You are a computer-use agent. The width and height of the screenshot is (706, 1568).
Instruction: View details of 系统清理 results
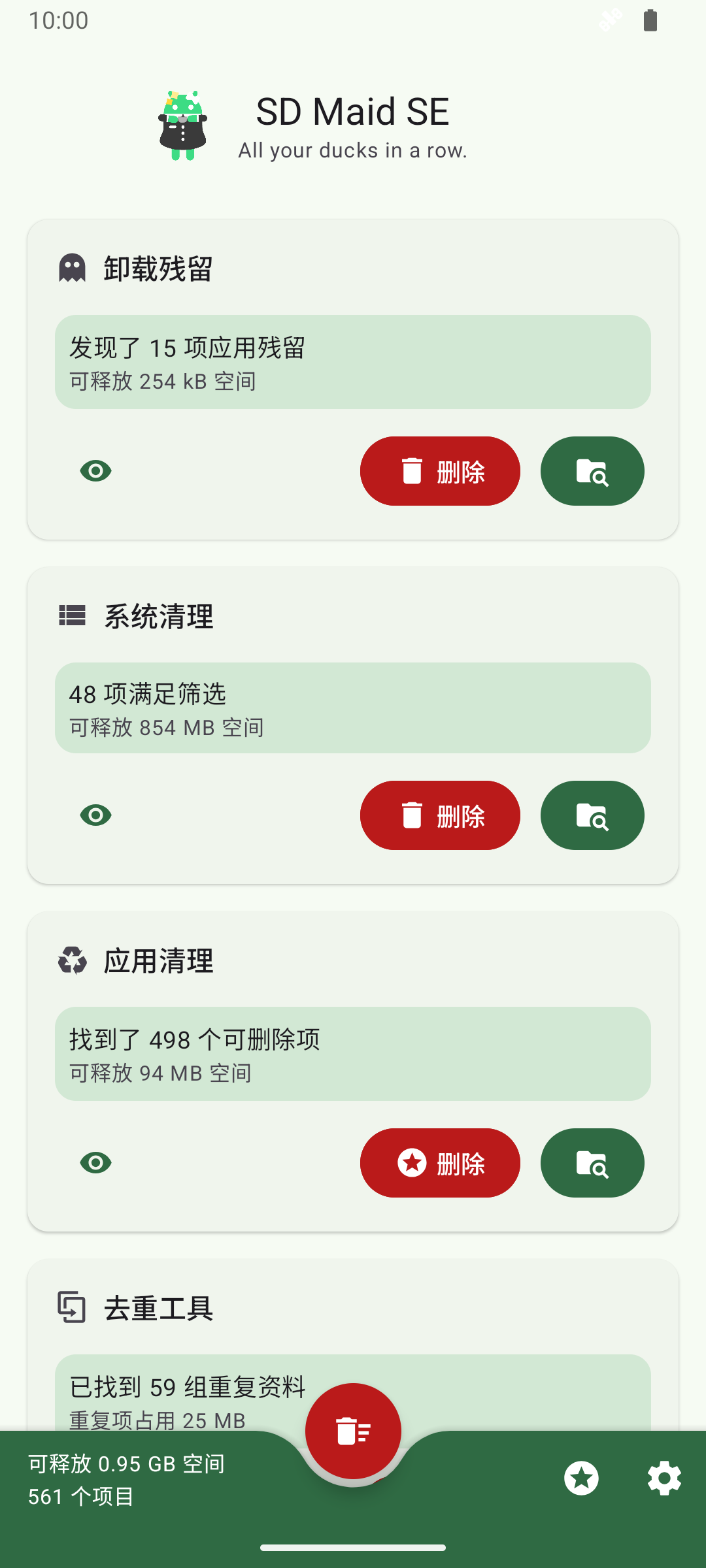95,815
